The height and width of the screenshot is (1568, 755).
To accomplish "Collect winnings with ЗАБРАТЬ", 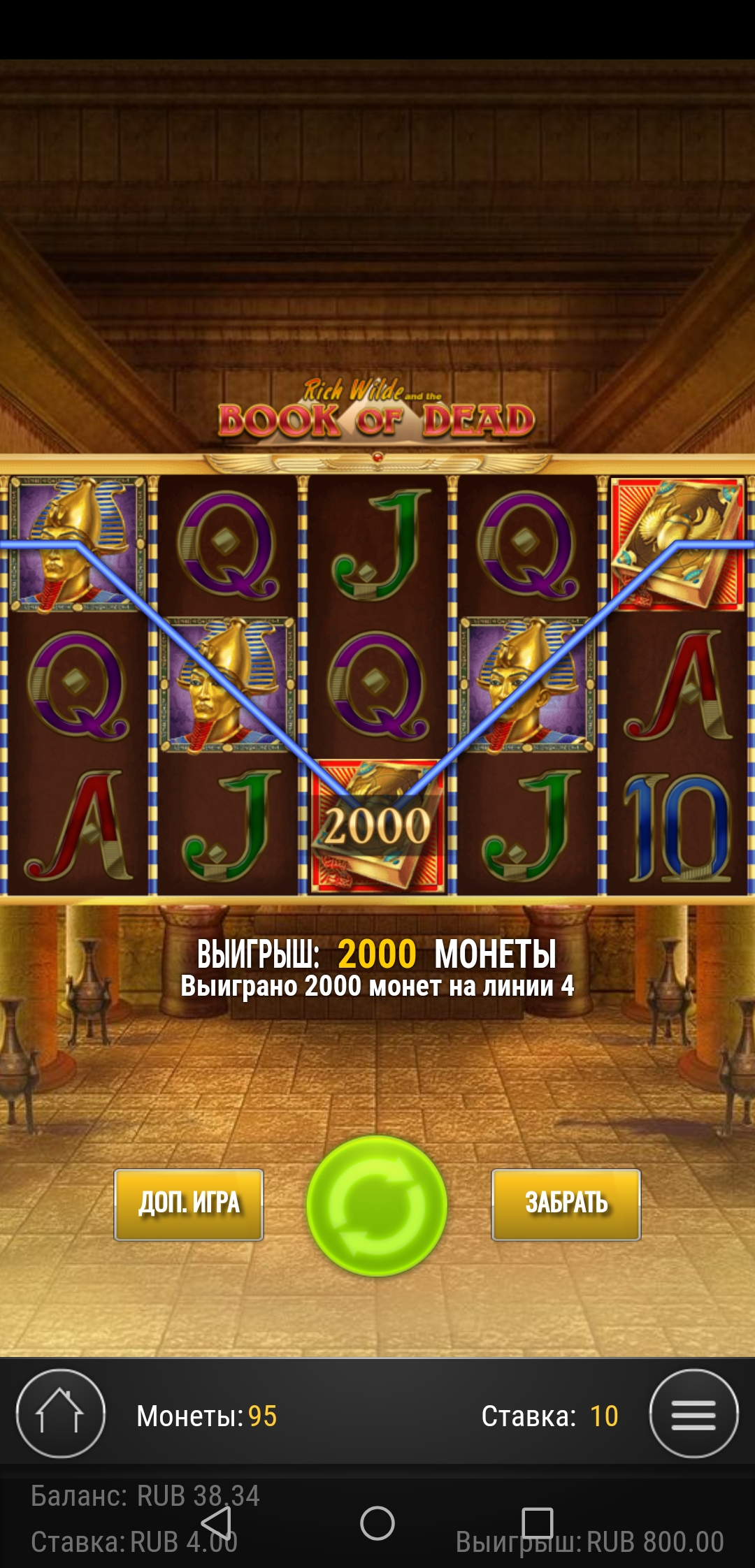I will 566,1205.
